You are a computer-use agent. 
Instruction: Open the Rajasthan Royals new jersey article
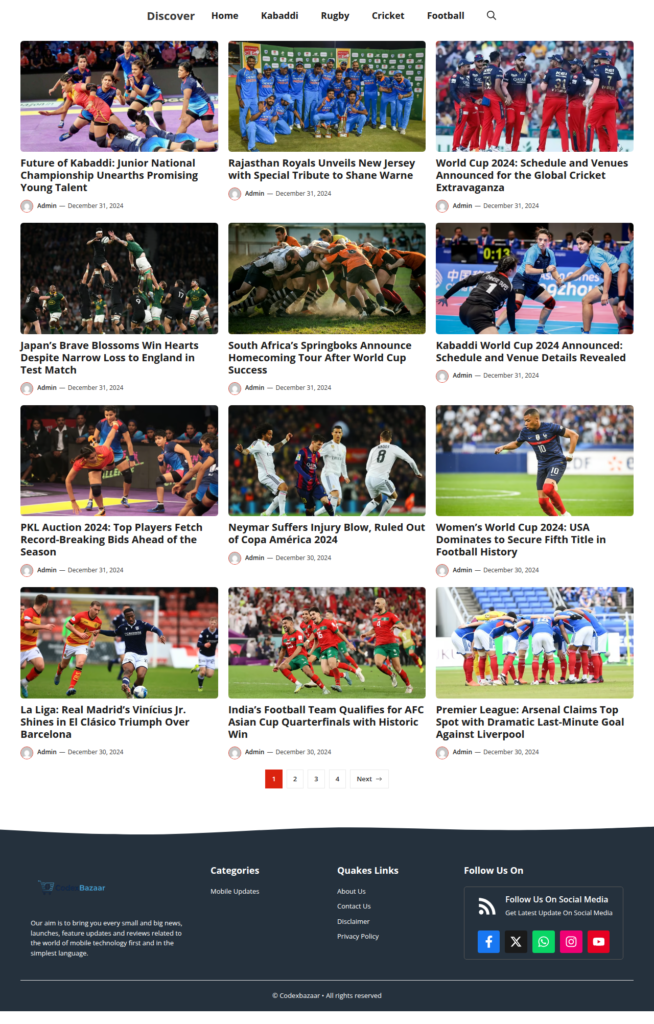tap(321, 169)
